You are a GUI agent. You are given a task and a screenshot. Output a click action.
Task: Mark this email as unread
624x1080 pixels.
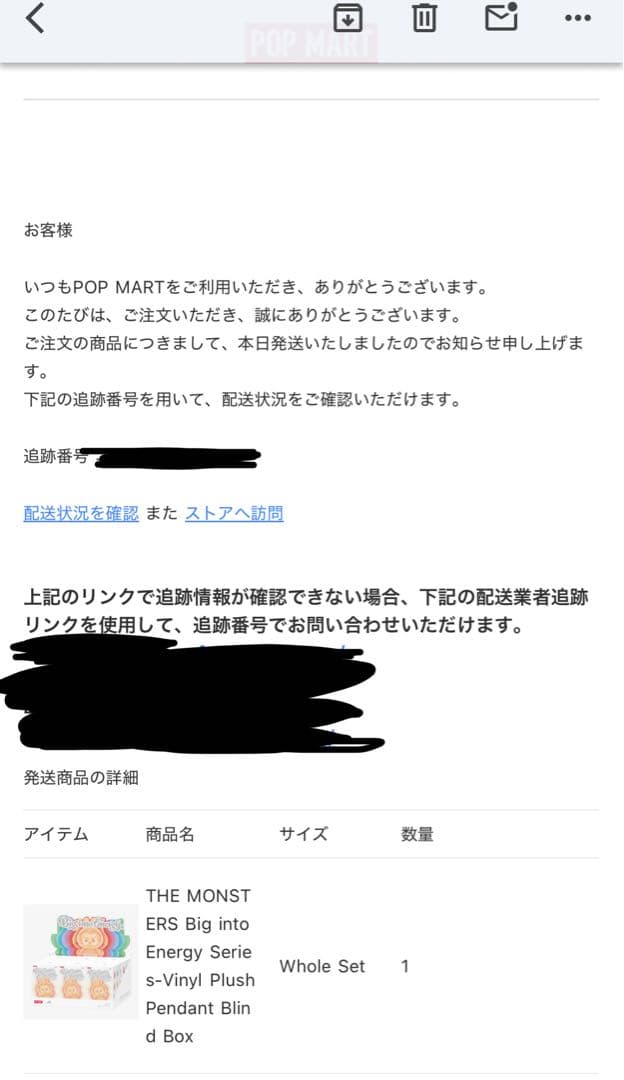pyautogui.click(x=501, y=17)
